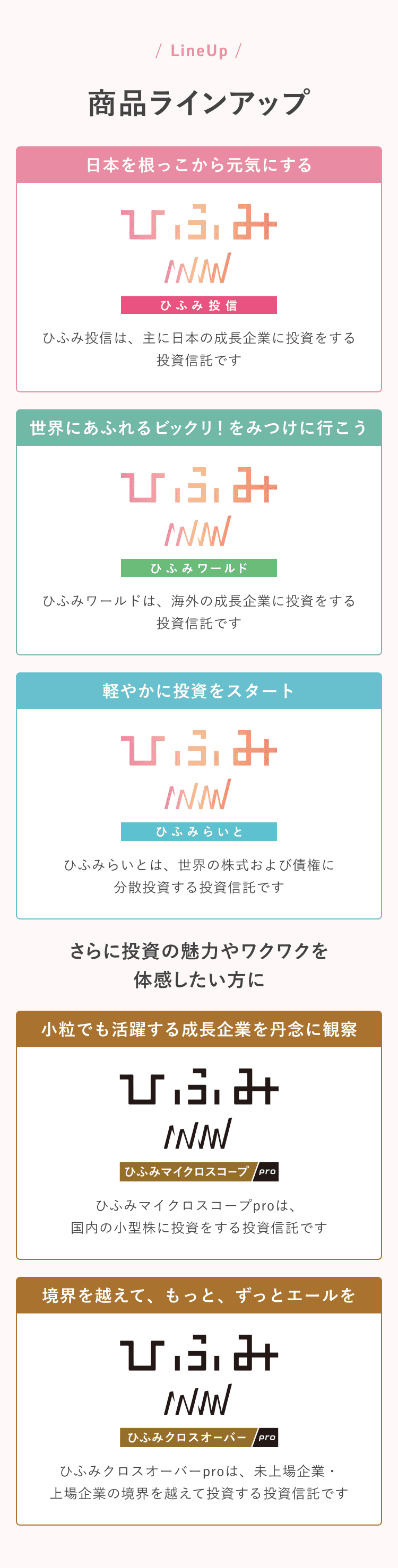The height and width of the screenshot is (1568, 398).
Task: View the ひふみマイクロスコープpro card
Action: (198, 1135)
